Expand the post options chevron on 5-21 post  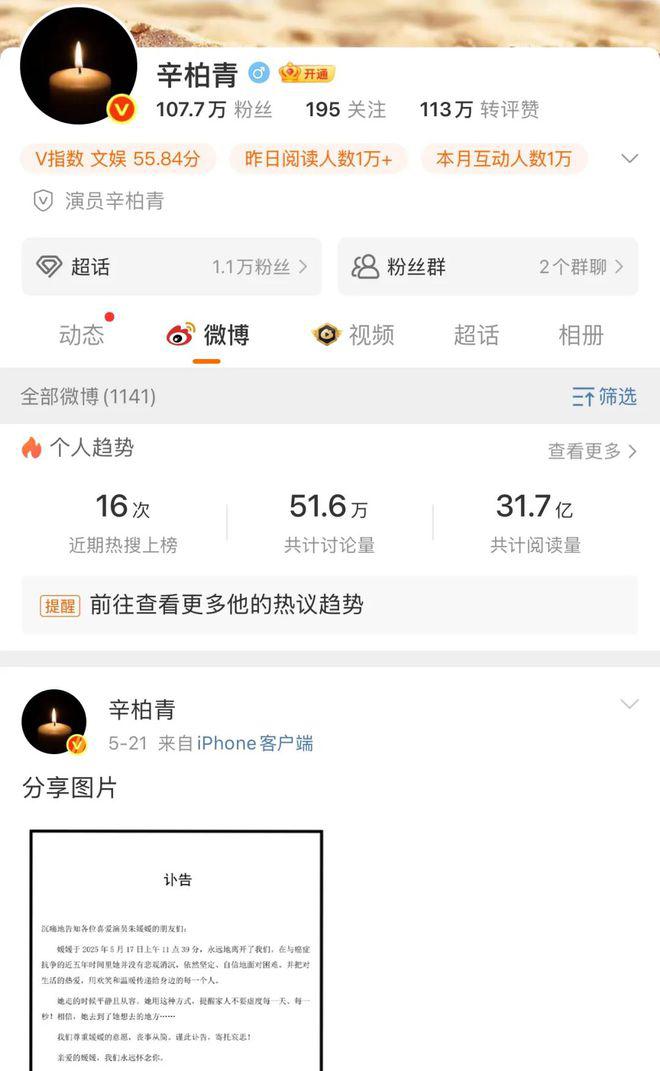[629, 704]
